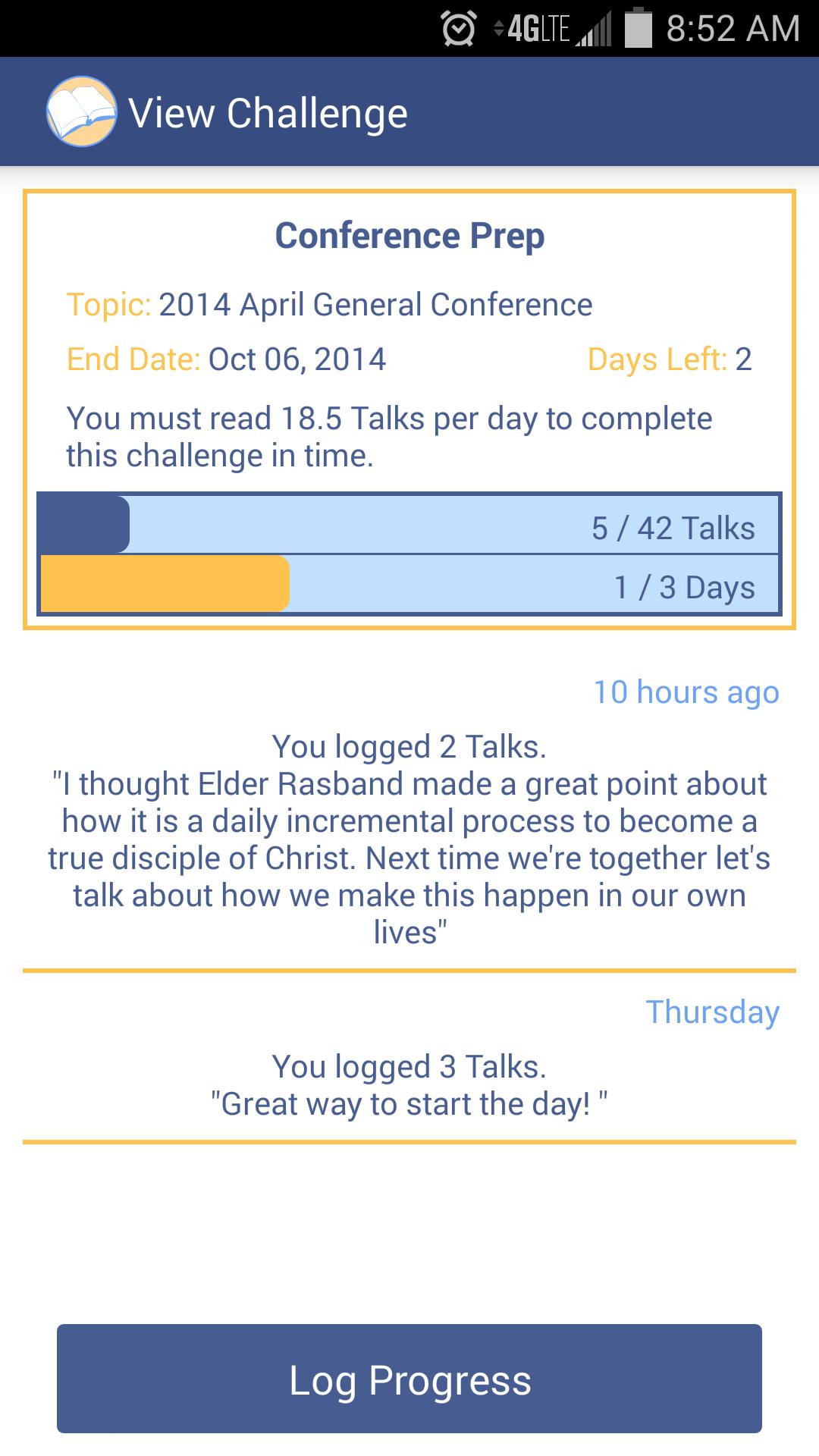Select the 2014 April General Conference topic

[x=375, y=303]
